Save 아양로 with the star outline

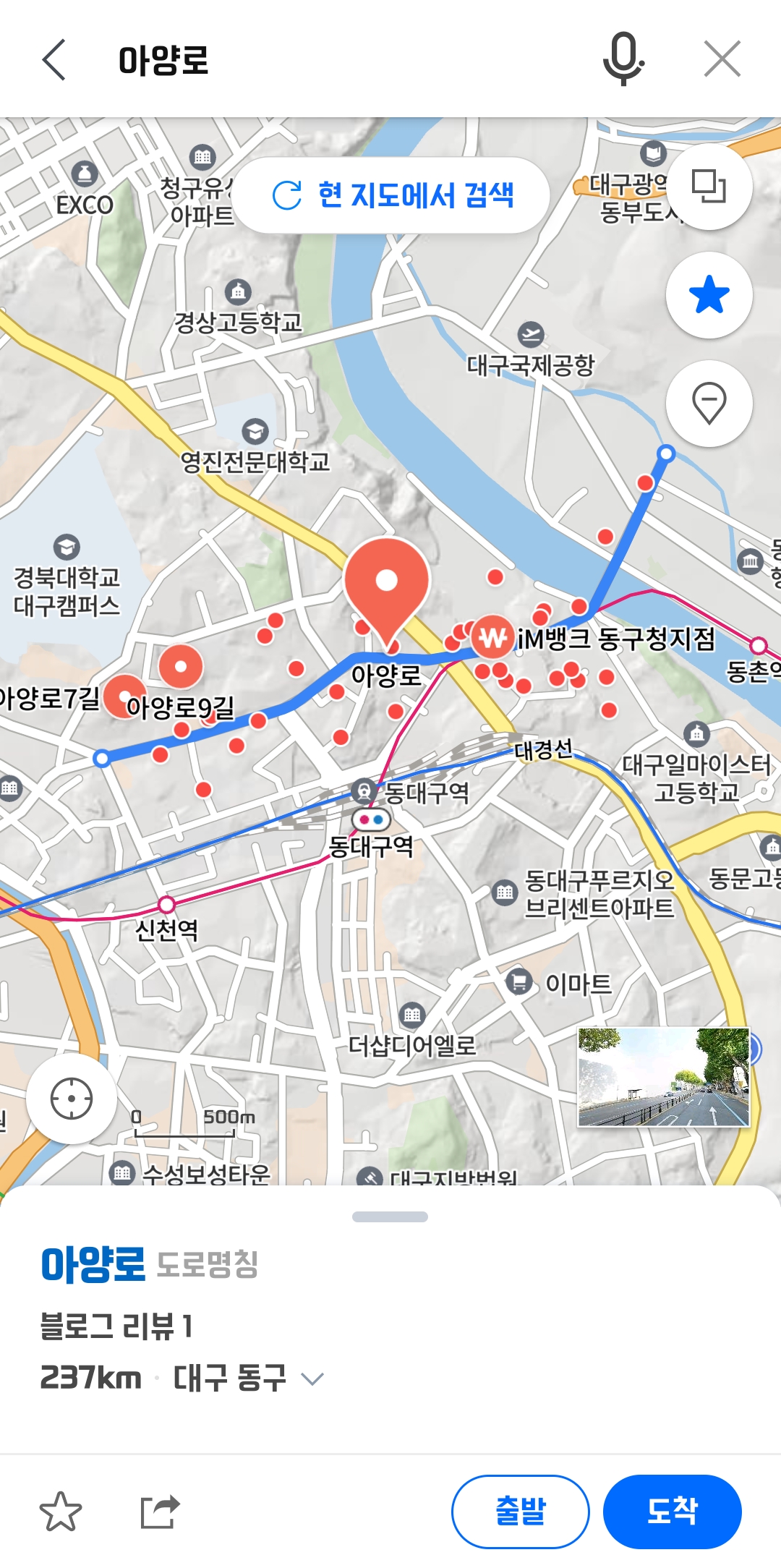[x=60, y=1512]
